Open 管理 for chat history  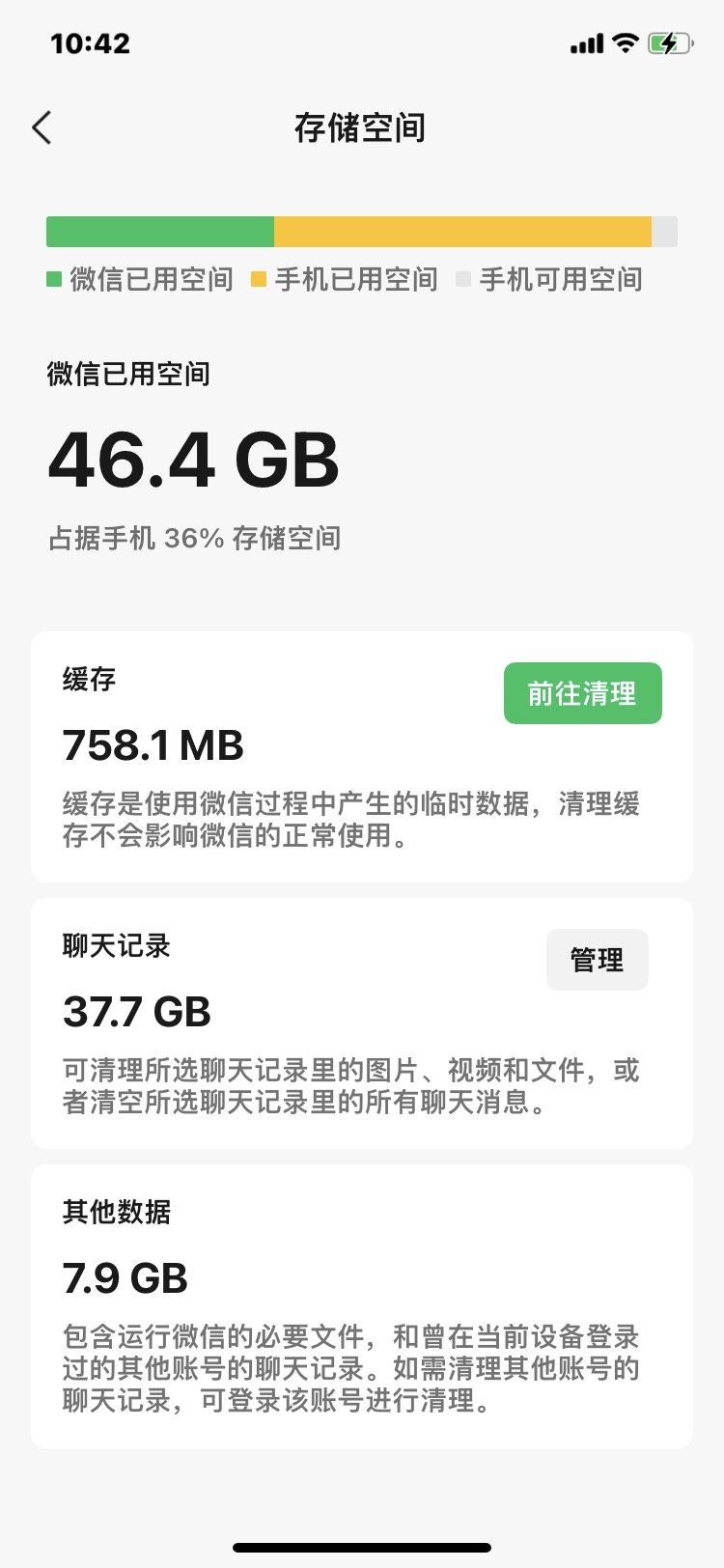pyautogui.click(x=598, y=959)
